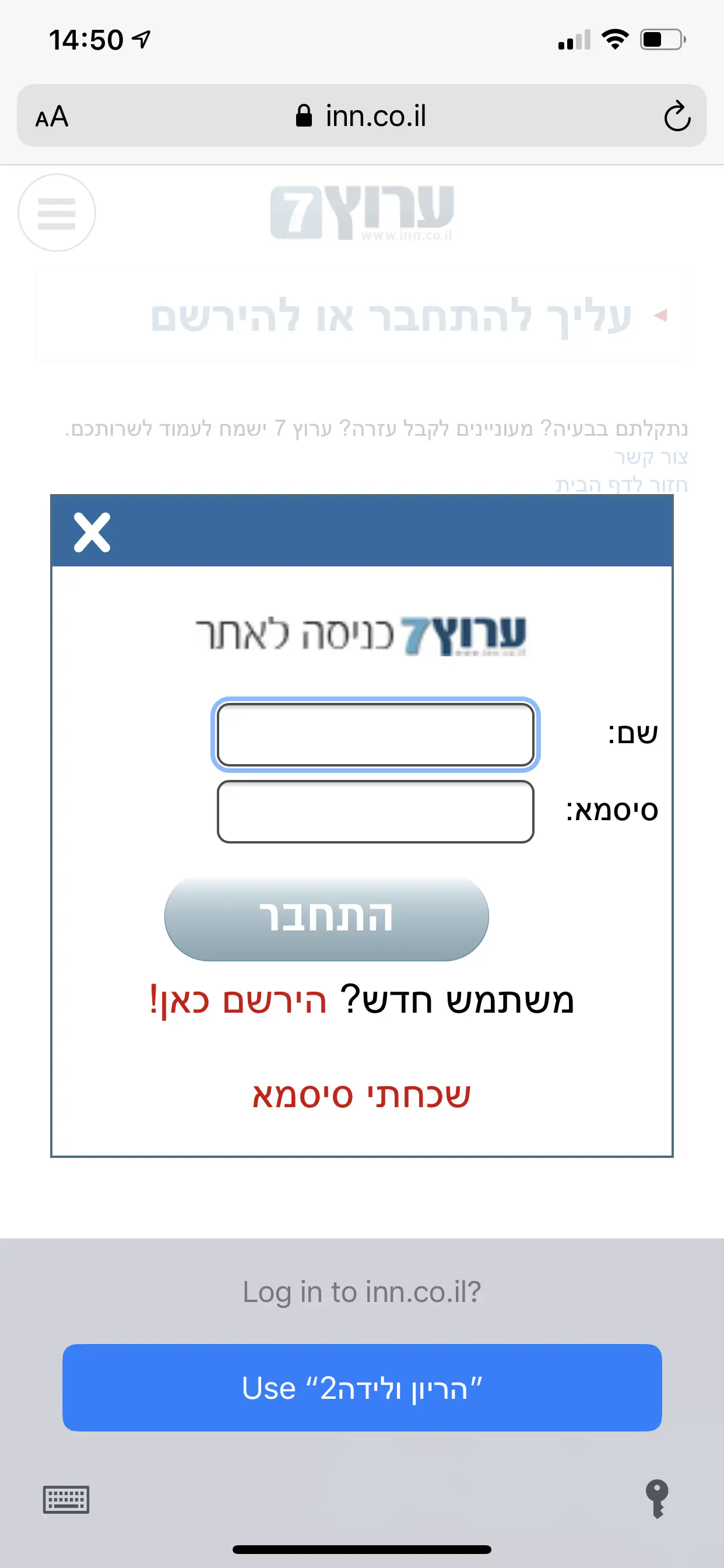Open the הירשם כאן registration link
The image size is (724, 1568).
coord(238,1000)
